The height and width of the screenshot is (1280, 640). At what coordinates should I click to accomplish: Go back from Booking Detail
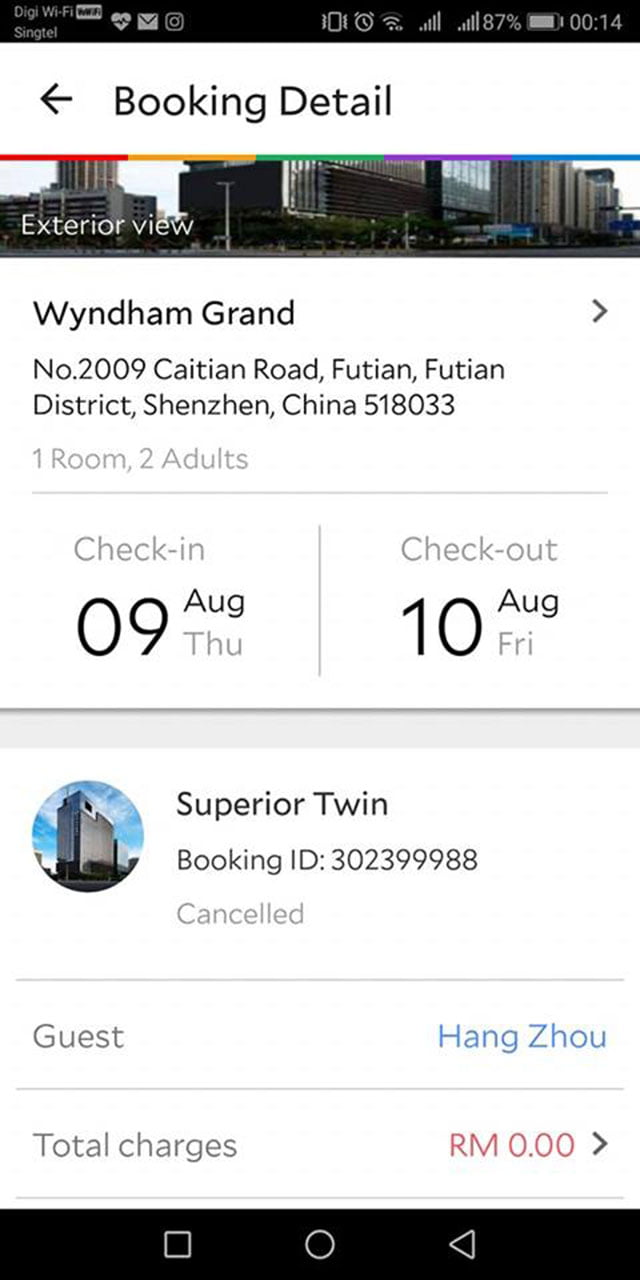tap(56, 99)
